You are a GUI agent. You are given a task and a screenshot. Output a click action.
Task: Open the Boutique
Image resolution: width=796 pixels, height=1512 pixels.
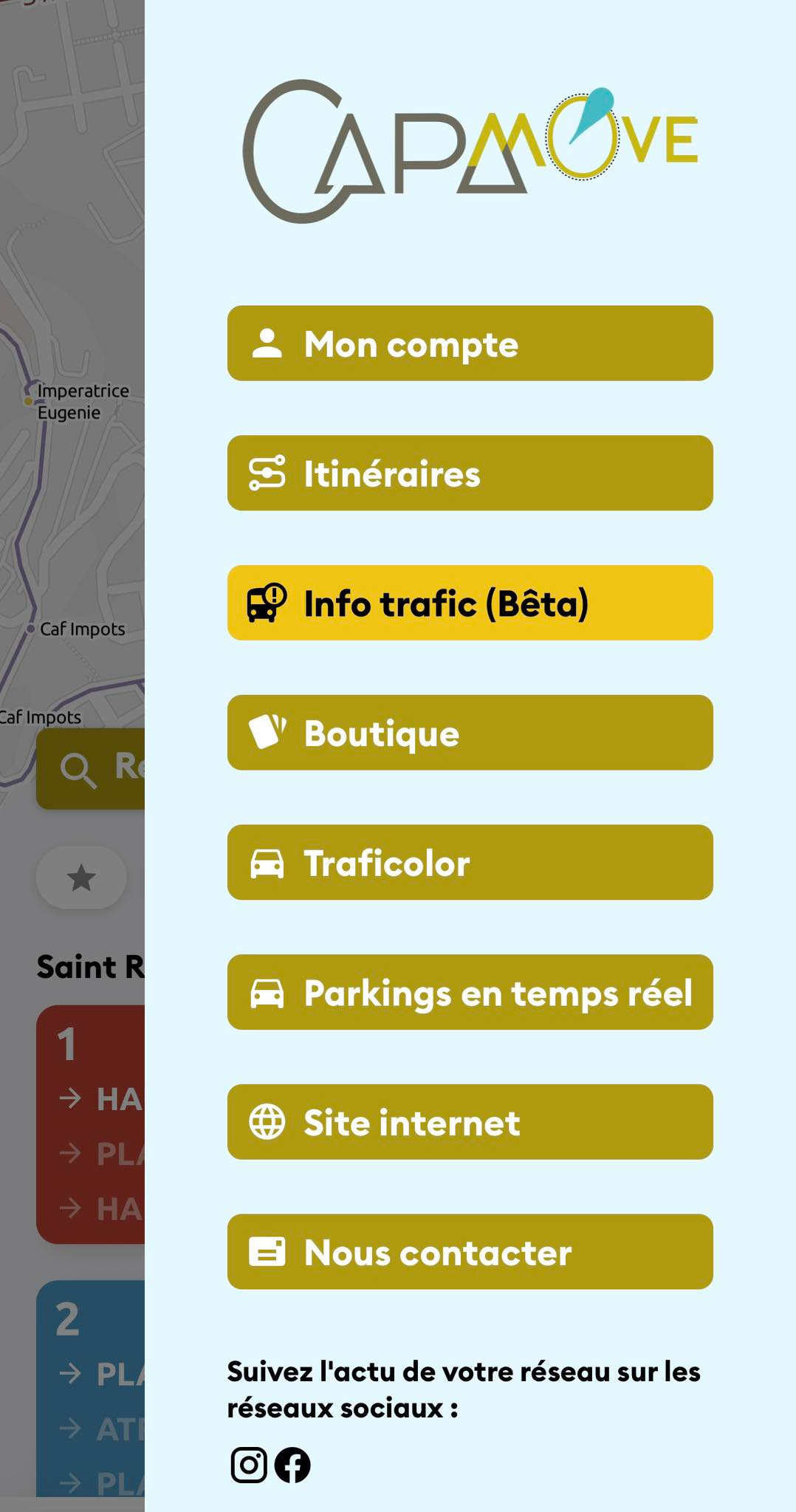pyautogui.click(x=470, y=733)
